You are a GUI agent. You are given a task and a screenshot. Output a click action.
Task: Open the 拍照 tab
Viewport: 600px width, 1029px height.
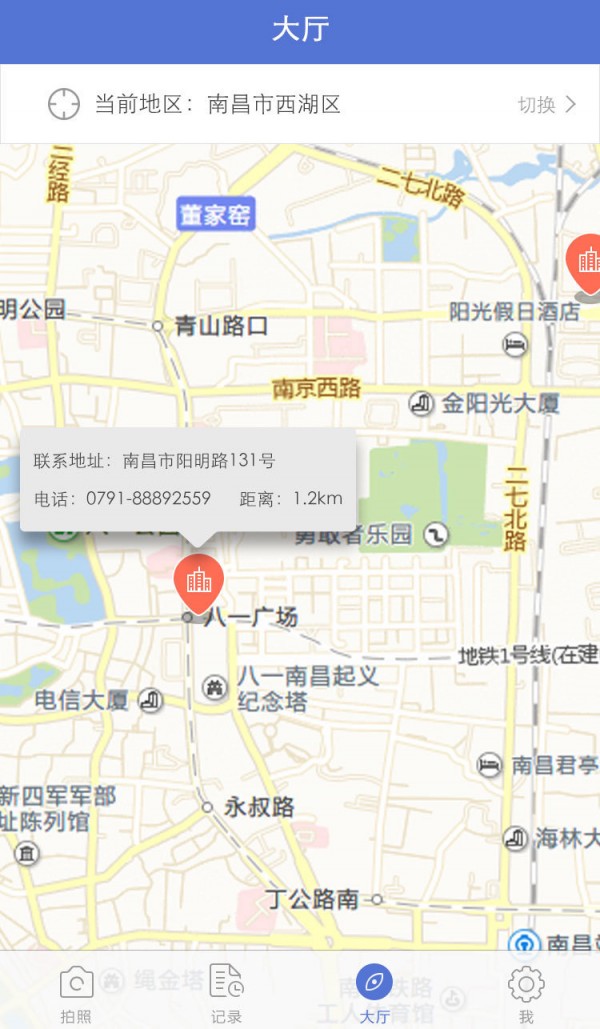[x=76, y=993]
